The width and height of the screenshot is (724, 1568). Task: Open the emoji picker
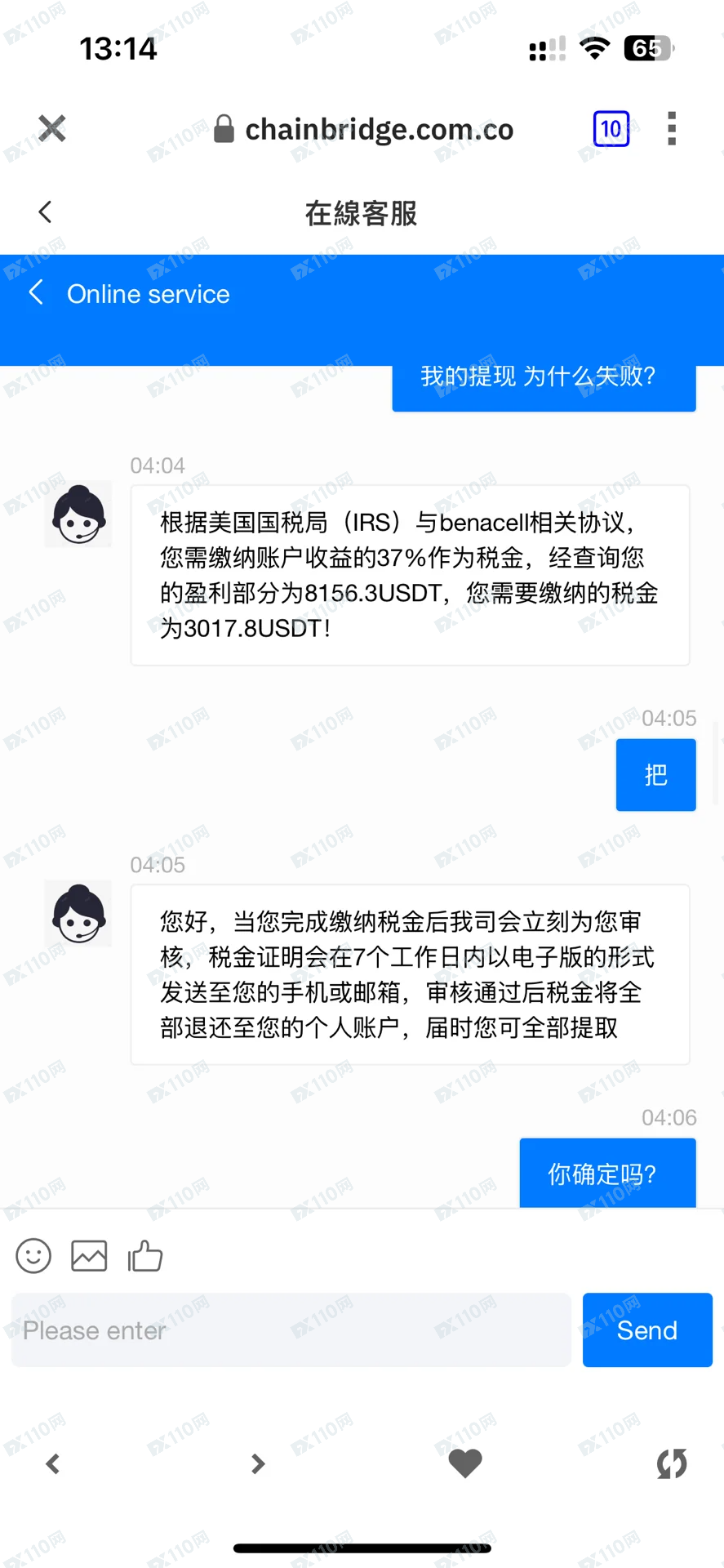(x=33, y=1255)
